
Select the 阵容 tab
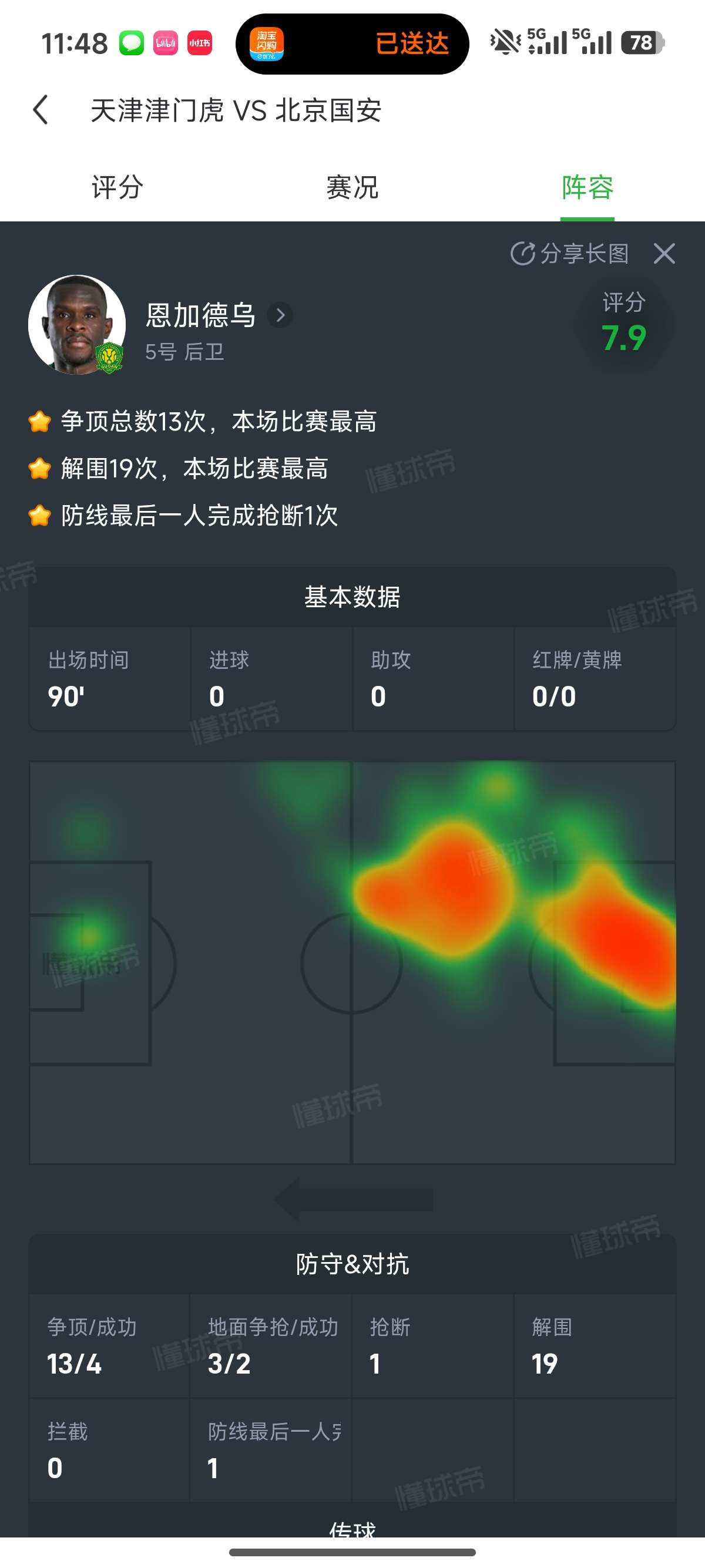[587, 187]
